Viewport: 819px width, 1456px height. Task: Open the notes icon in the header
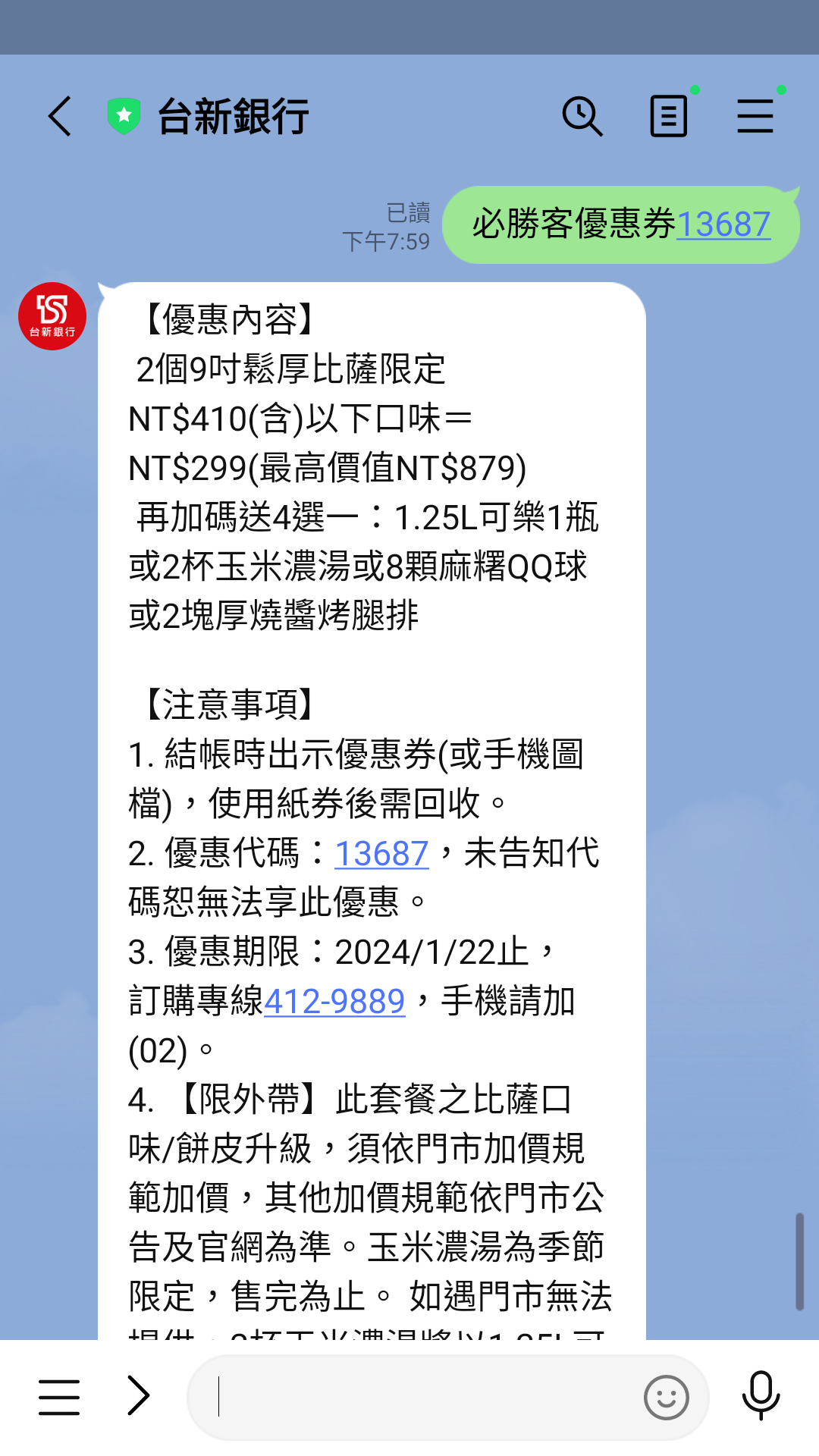[x=668, y=117]
